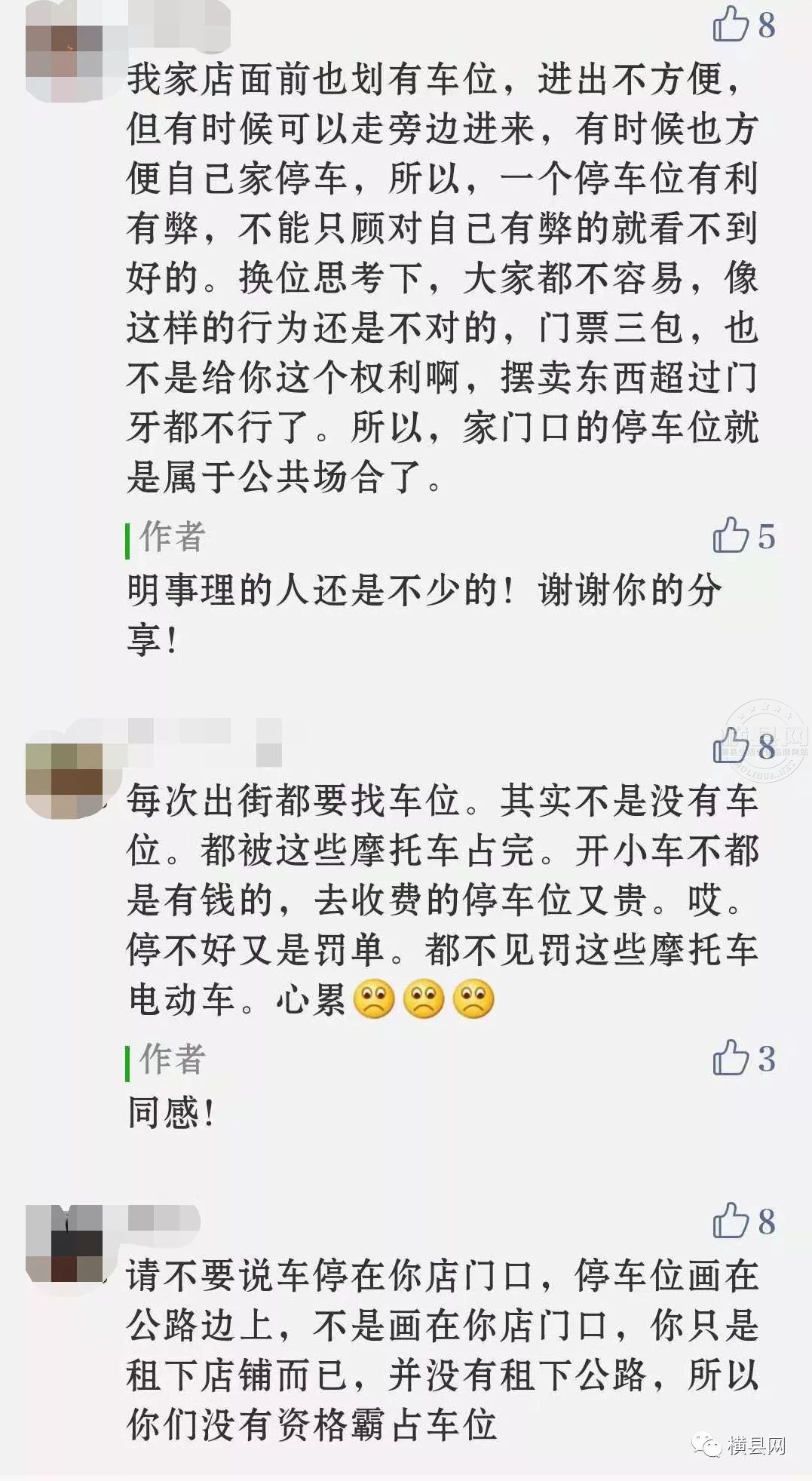
Task: Like the comment starting with 请不要说车停在你店门口
Action: (x=731, y=1222)
